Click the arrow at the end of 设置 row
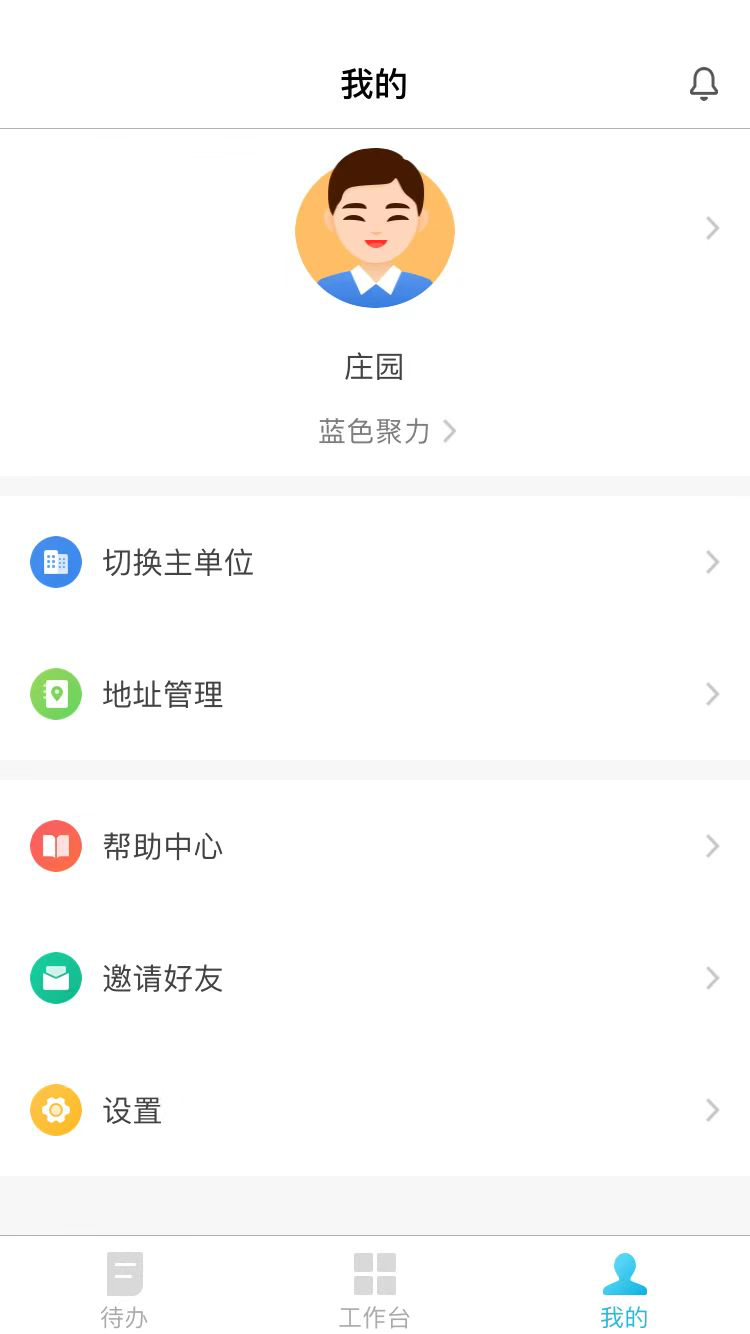The image size is (750, 1334). (712, 1110)
